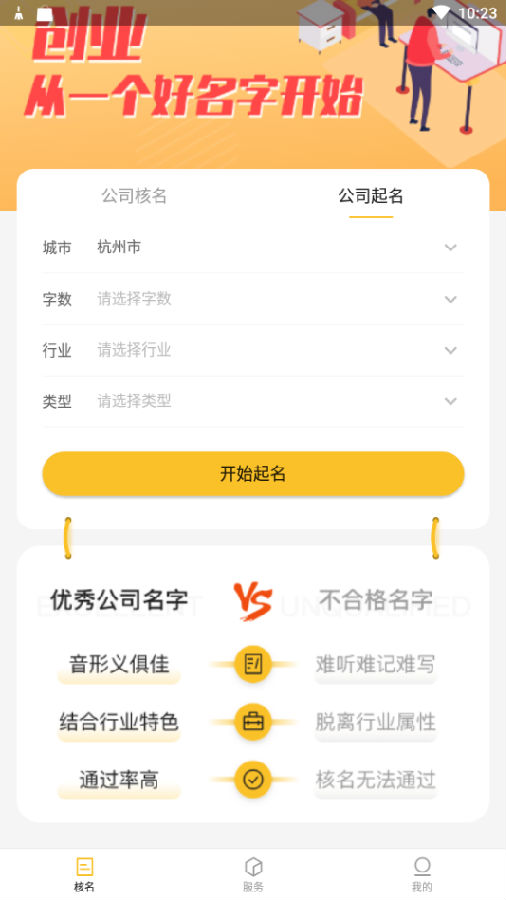Switch to the 公司核名 tab

coord(134,196)
